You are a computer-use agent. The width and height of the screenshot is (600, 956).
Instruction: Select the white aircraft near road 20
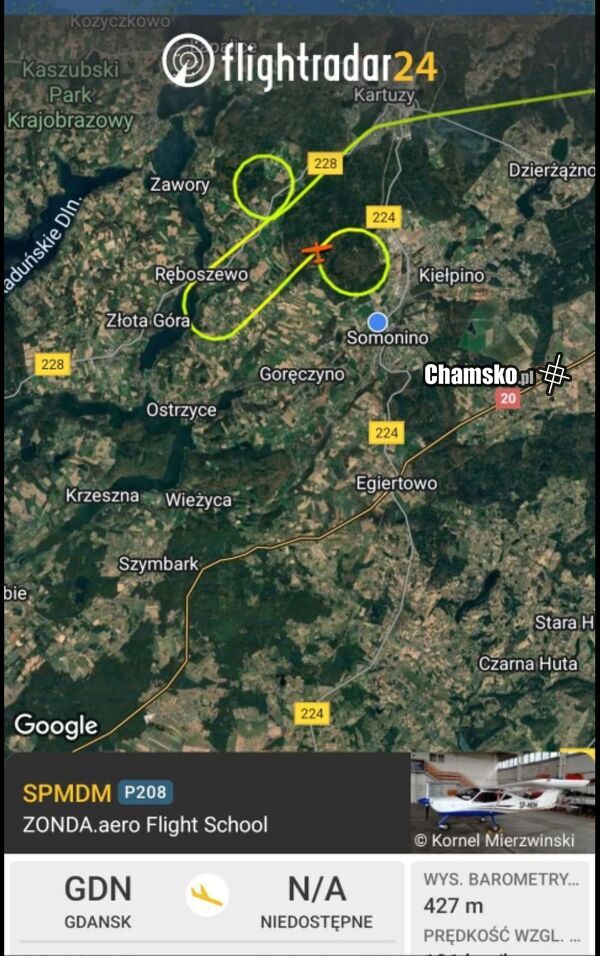554,373
